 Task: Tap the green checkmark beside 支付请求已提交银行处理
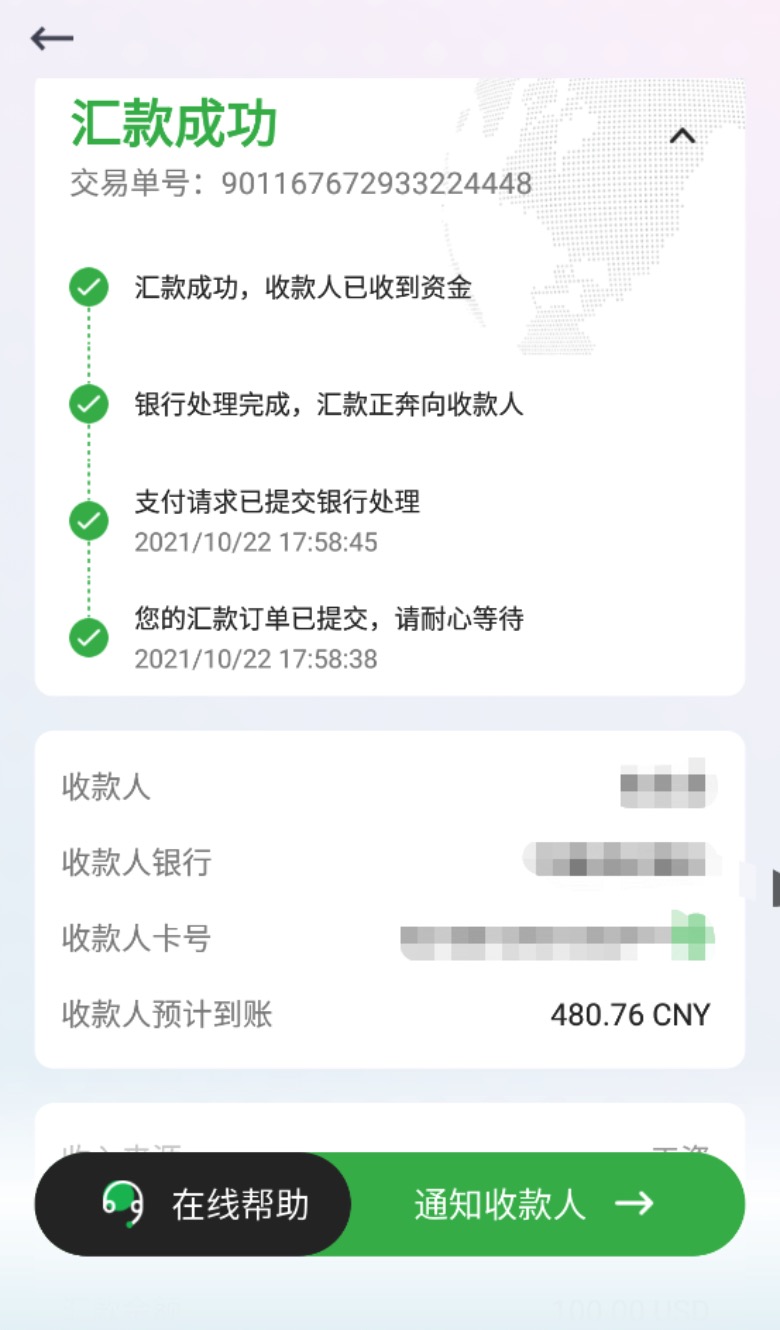click(x=88, y=521)
